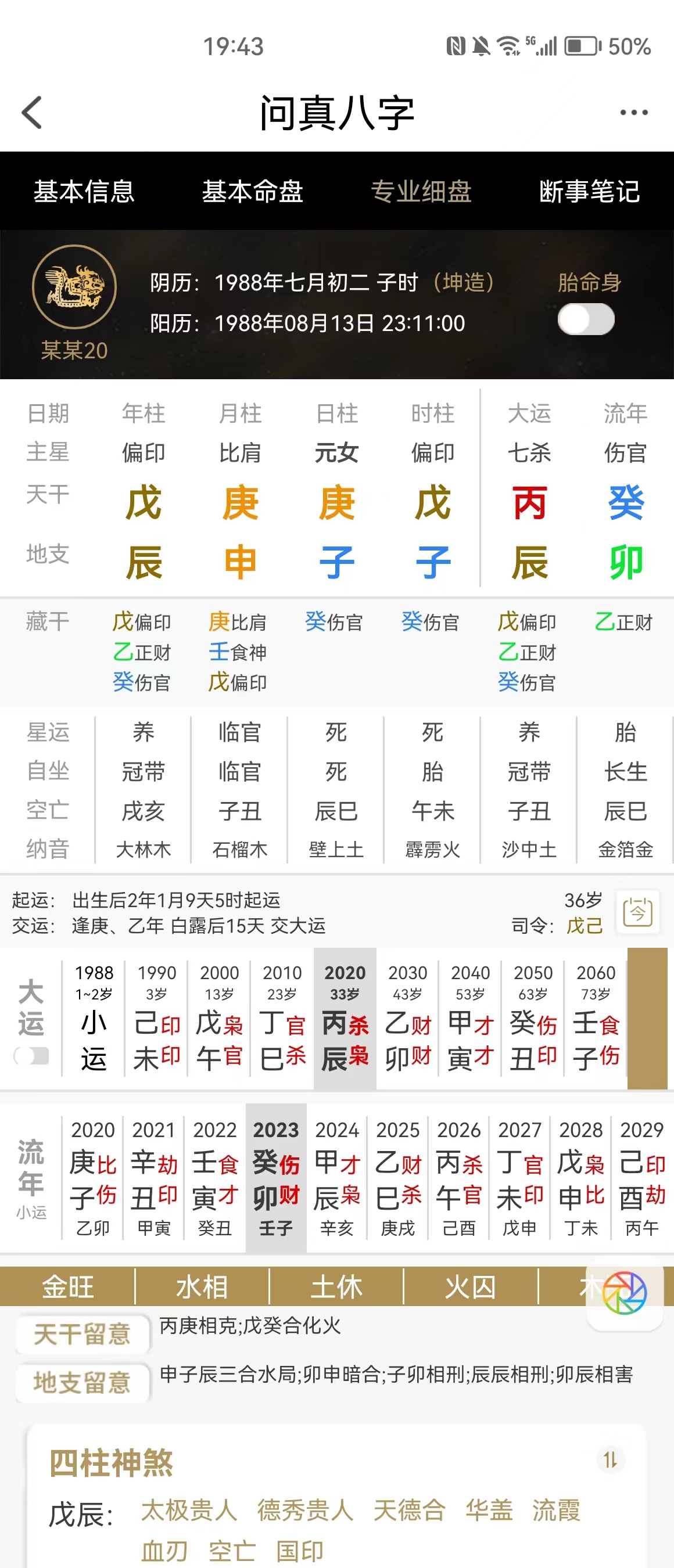Switch to the 基本信息 tab
This screenshot has width=674, height=1568.
coord(84,191)
